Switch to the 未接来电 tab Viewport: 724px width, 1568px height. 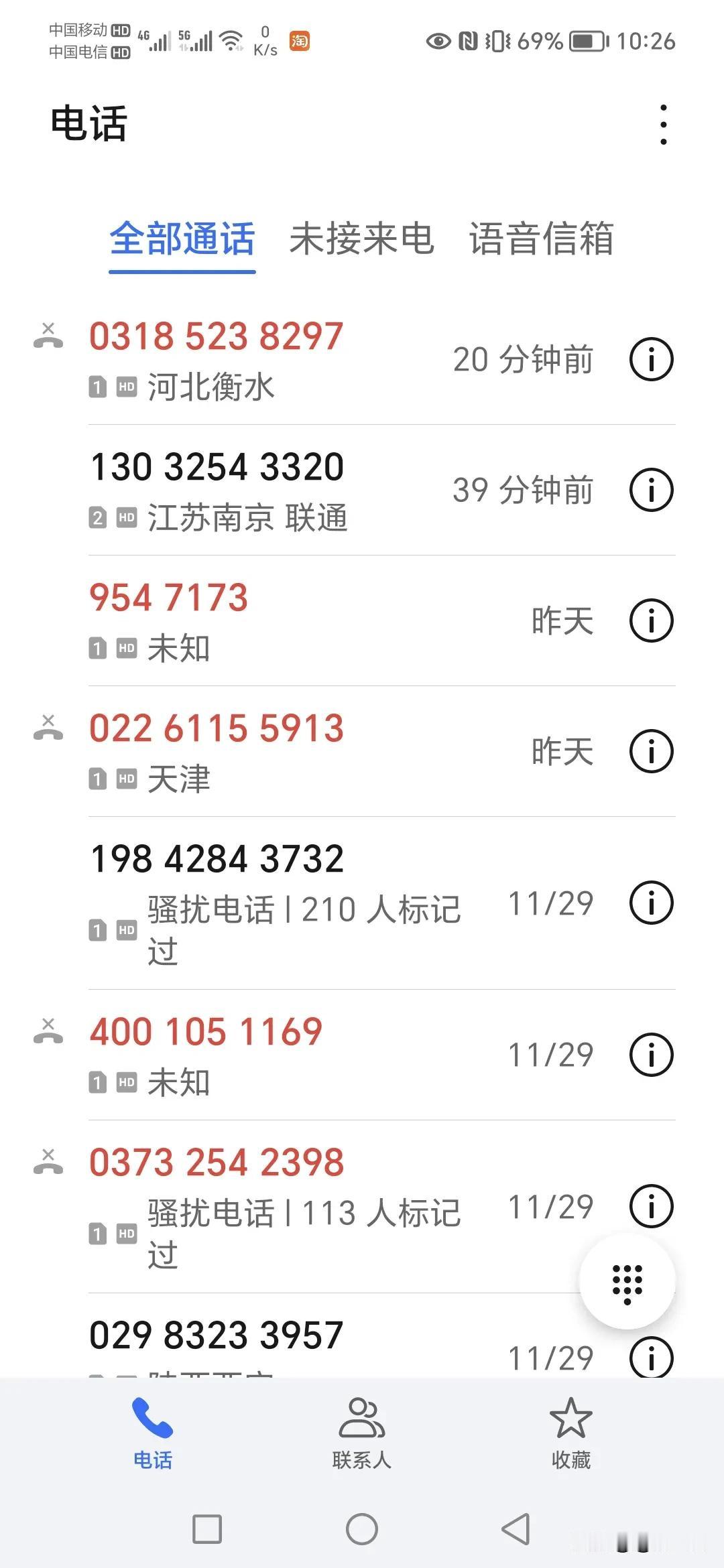click(361, 239)
